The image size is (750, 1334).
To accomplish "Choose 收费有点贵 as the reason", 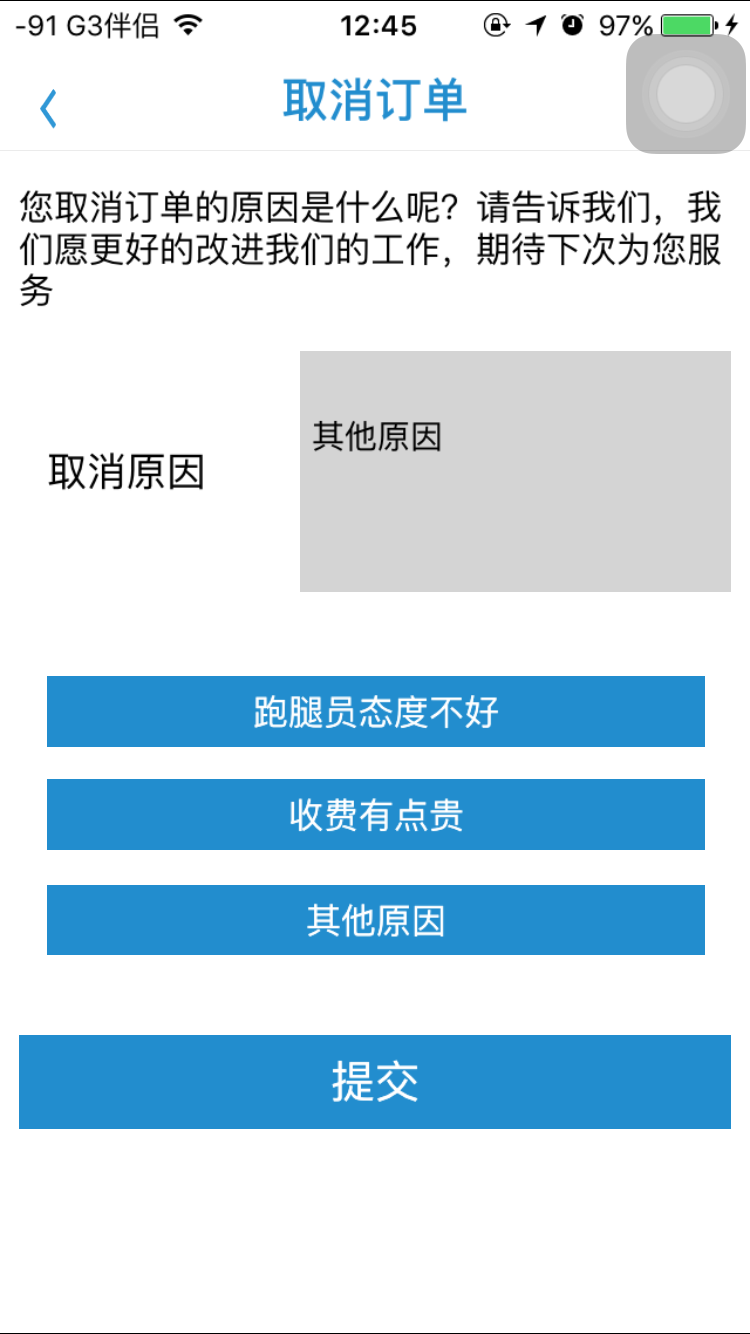I will pyautogui.click(x=376, y=815).
